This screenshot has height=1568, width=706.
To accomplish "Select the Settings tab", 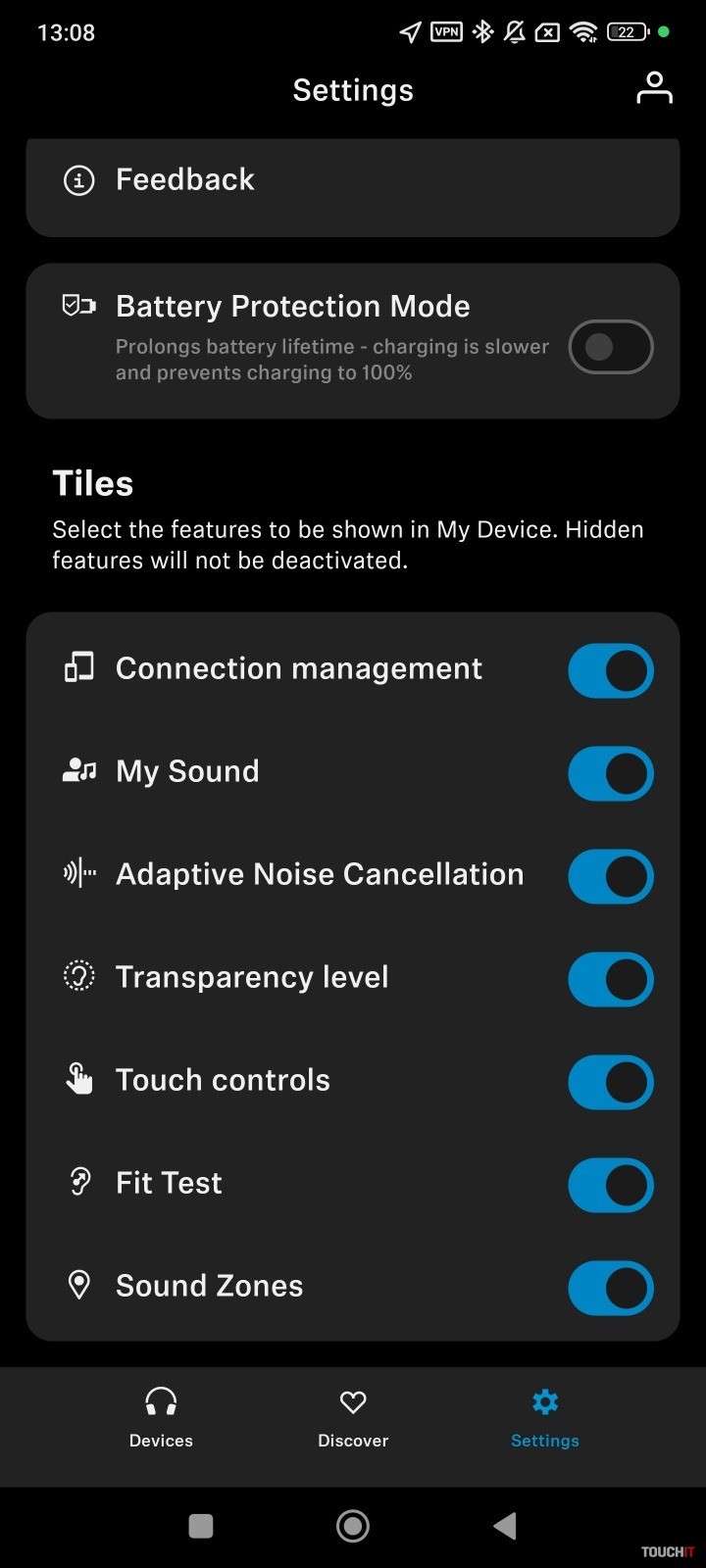I will pos(544,1418).
